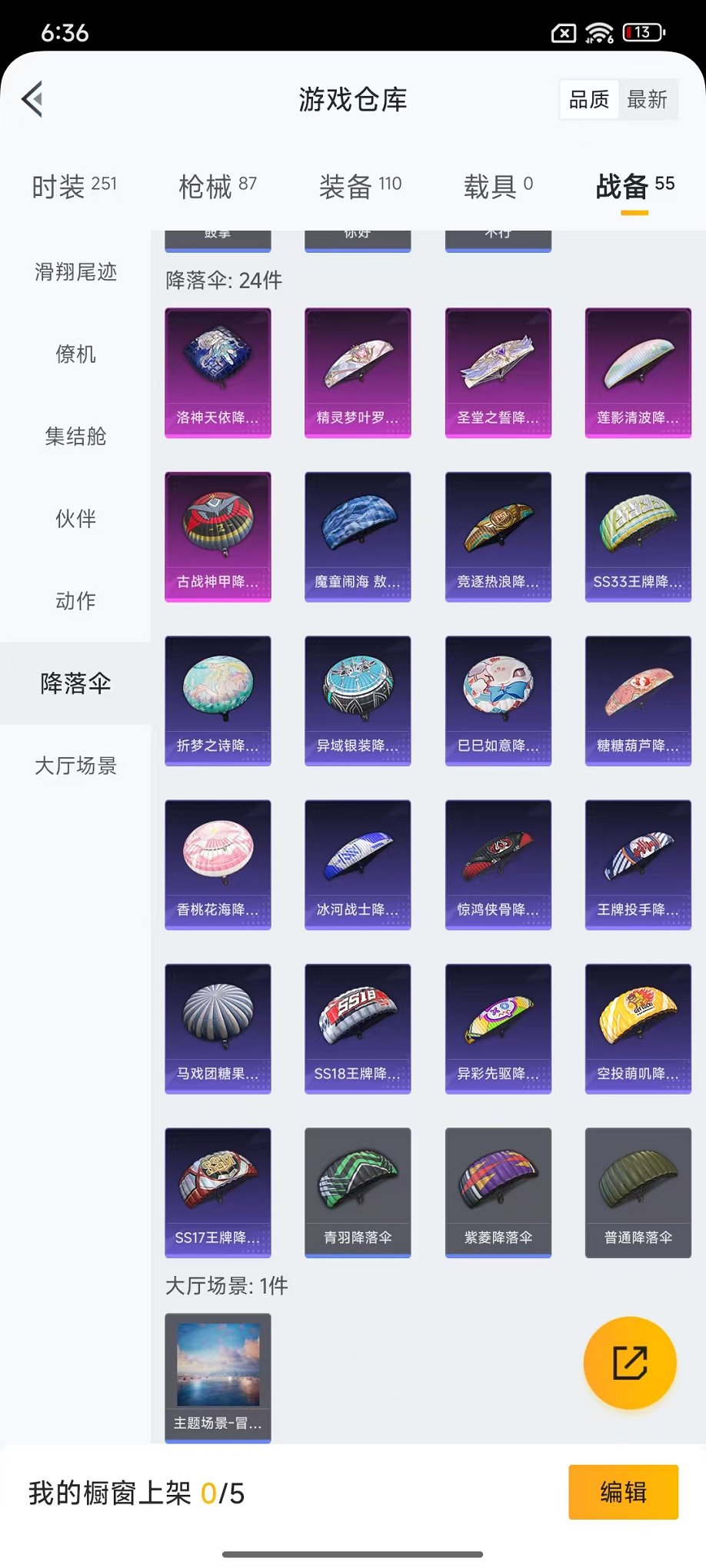The width and height of the screenshot is (706, 1568).
Task: Browse the 集结舱 category
Action: 75,437
